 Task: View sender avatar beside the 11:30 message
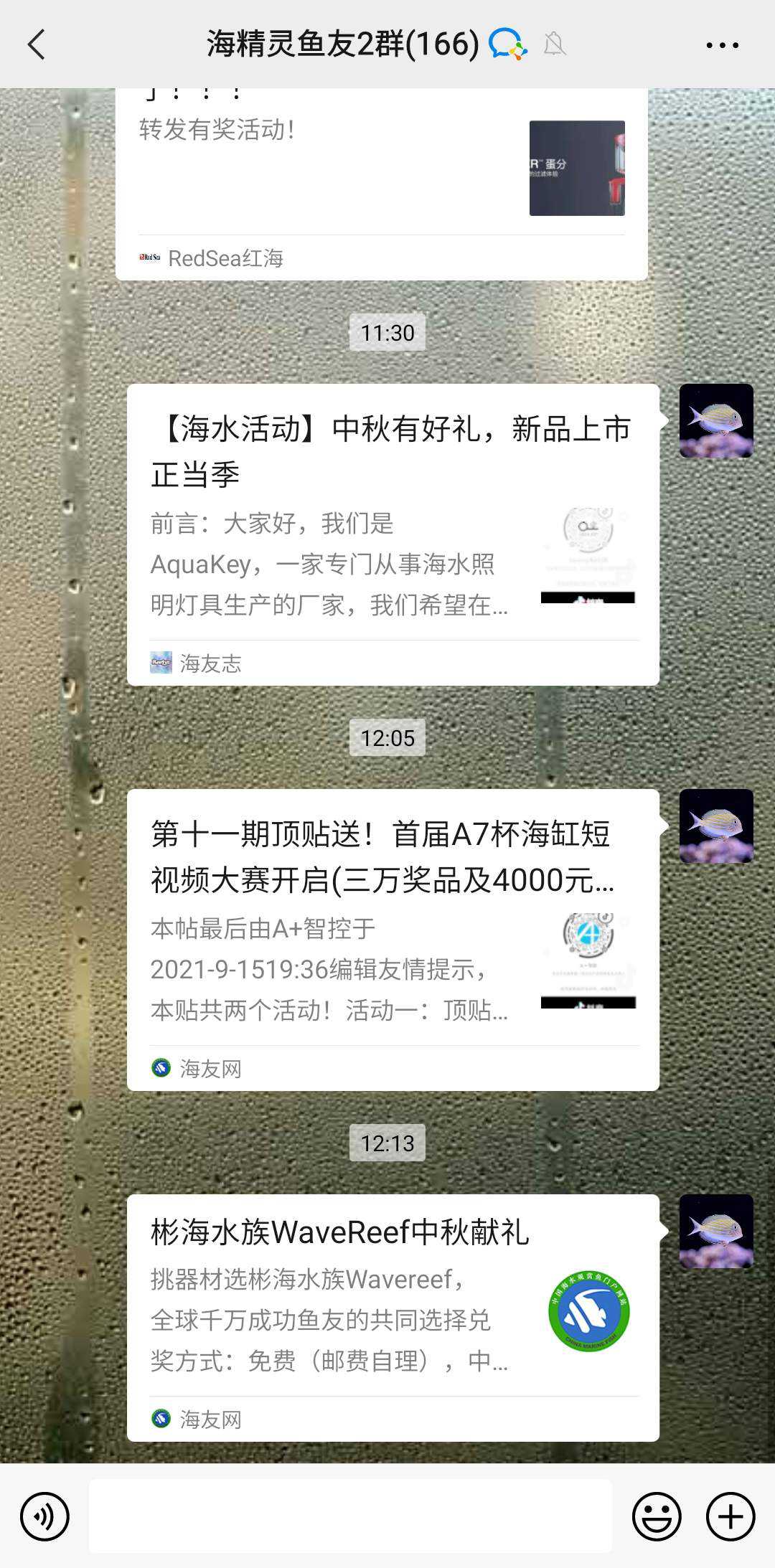716,421
